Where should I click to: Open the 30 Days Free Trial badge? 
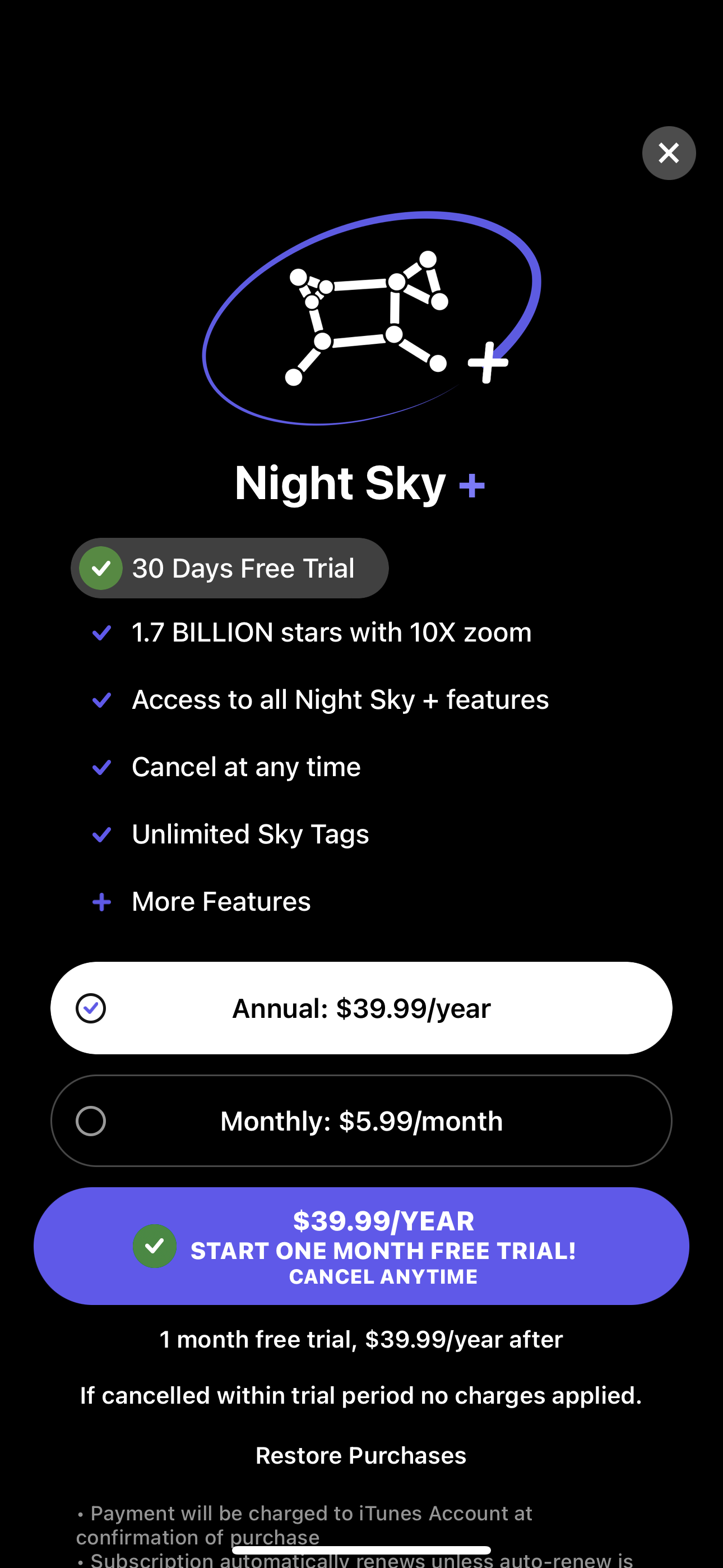click(231, 568)
